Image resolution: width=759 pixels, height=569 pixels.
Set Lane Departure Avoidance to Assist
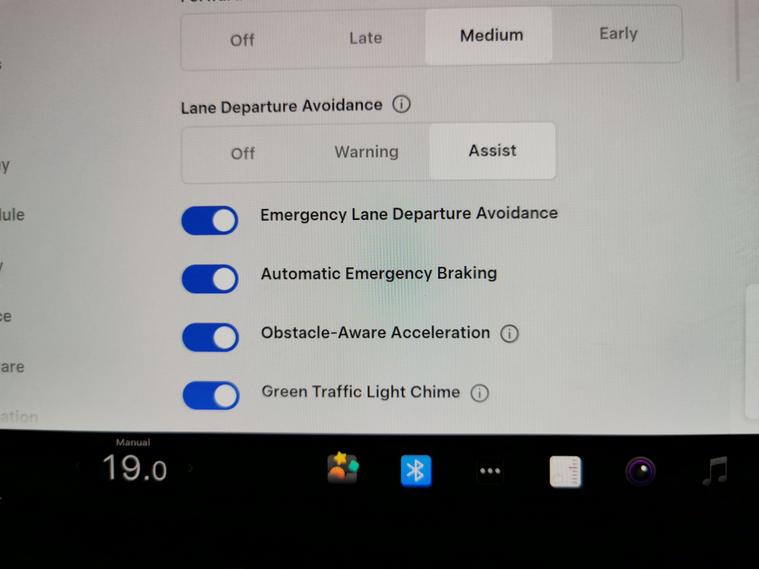(492, 151)
